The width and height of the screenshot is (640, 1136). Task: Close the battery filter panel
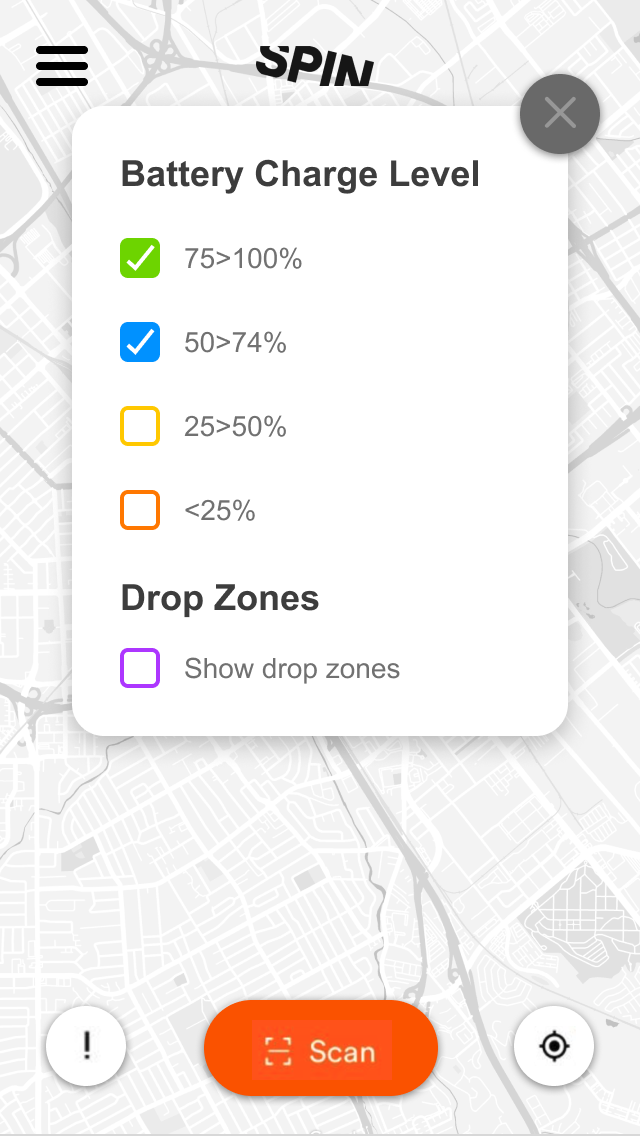click(x=560, y=114)
